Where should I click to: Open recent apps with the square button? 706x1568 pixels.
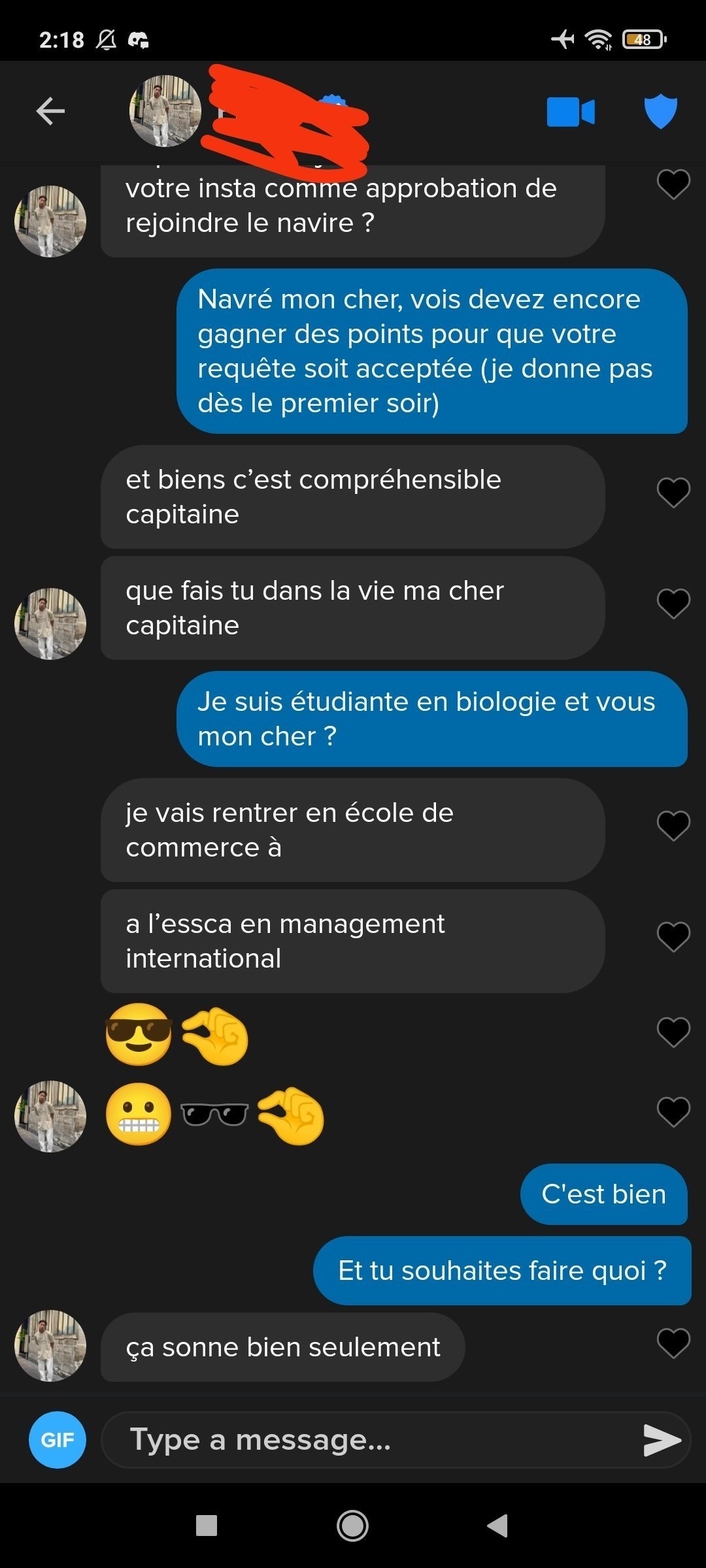click(207, 1526)
